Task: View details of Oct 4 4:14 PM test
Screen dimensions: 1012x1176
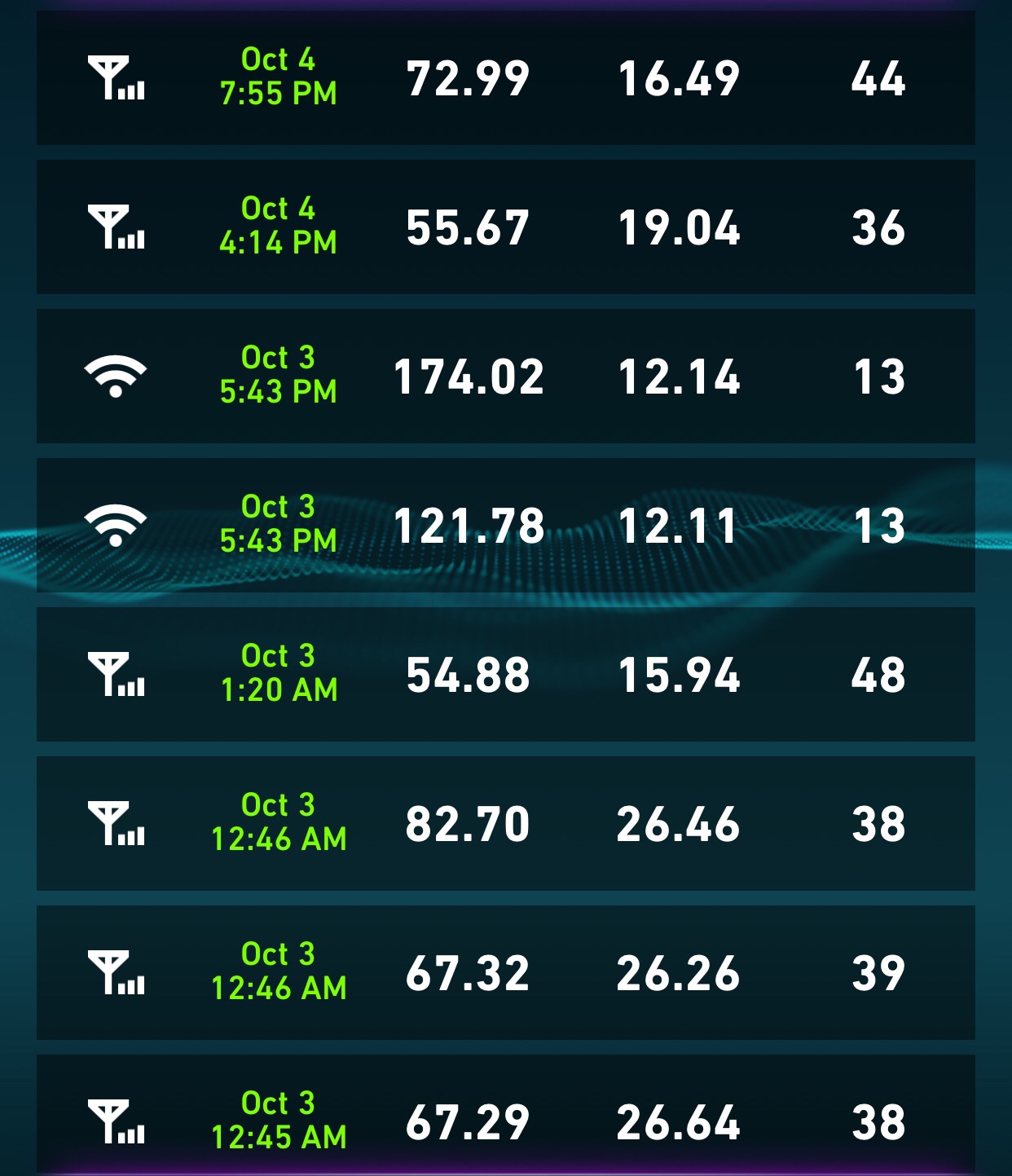Action: pos(505,227)
